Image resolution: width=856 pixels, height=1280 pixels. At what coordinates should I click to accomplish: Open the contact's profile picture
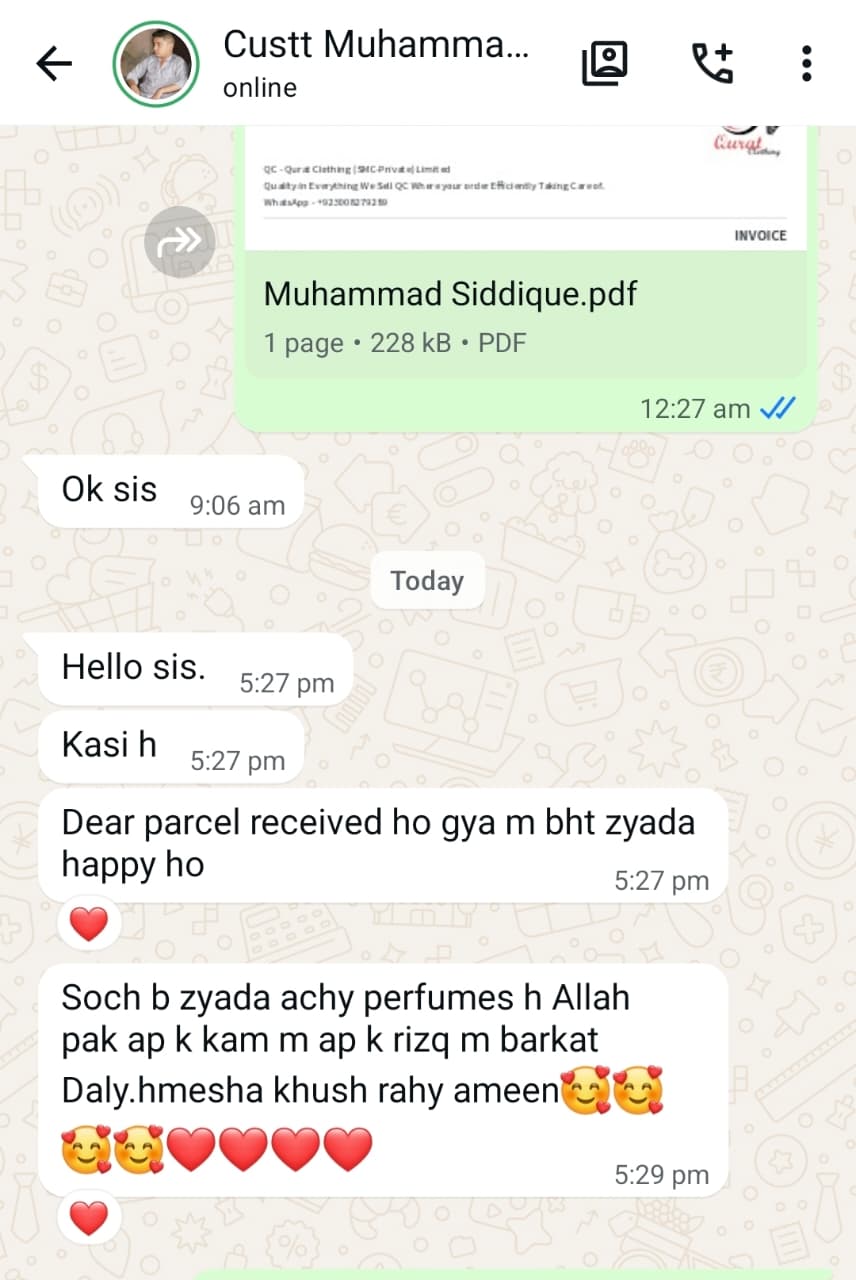pyautogui.click(x=156, y=64)
